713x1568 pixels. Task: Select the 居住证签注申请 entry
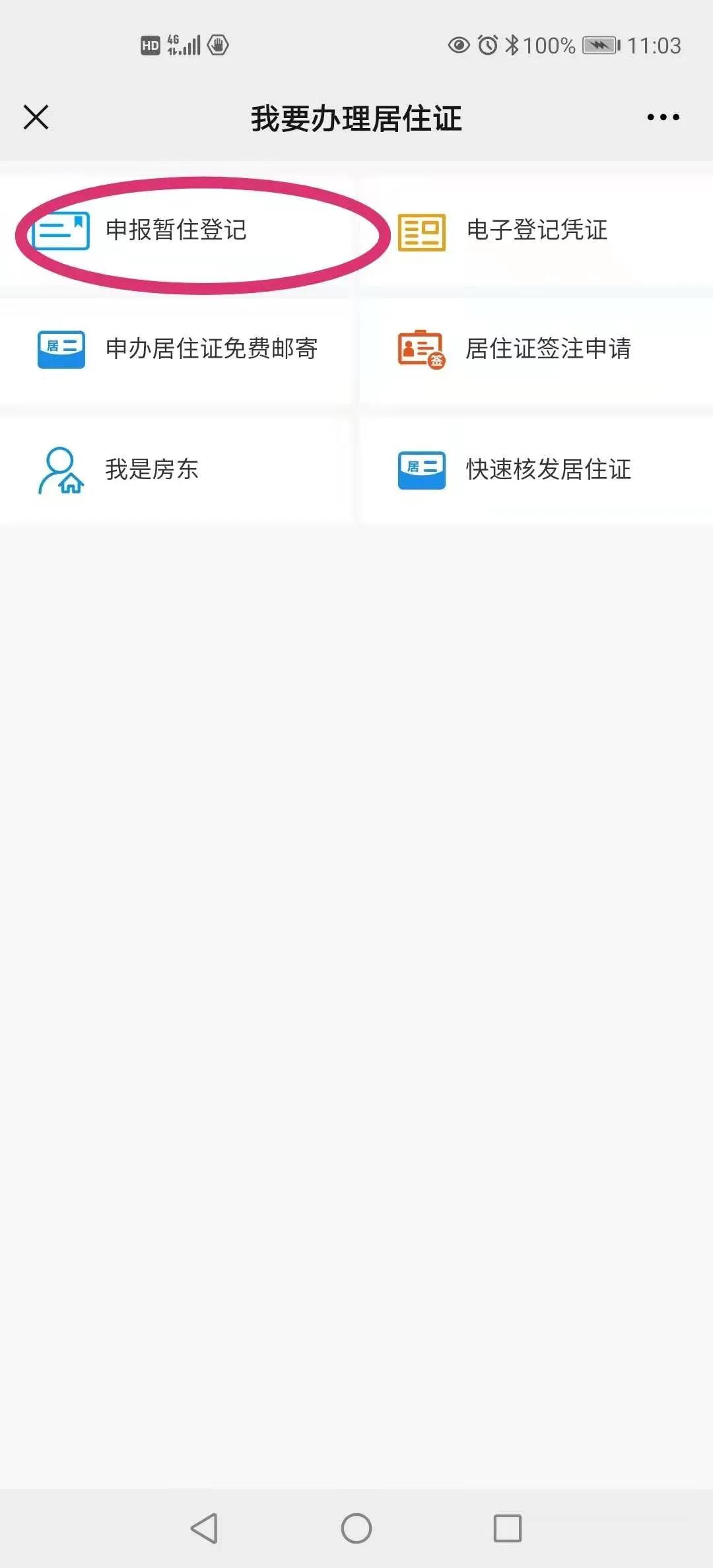[x=549, y=351]
